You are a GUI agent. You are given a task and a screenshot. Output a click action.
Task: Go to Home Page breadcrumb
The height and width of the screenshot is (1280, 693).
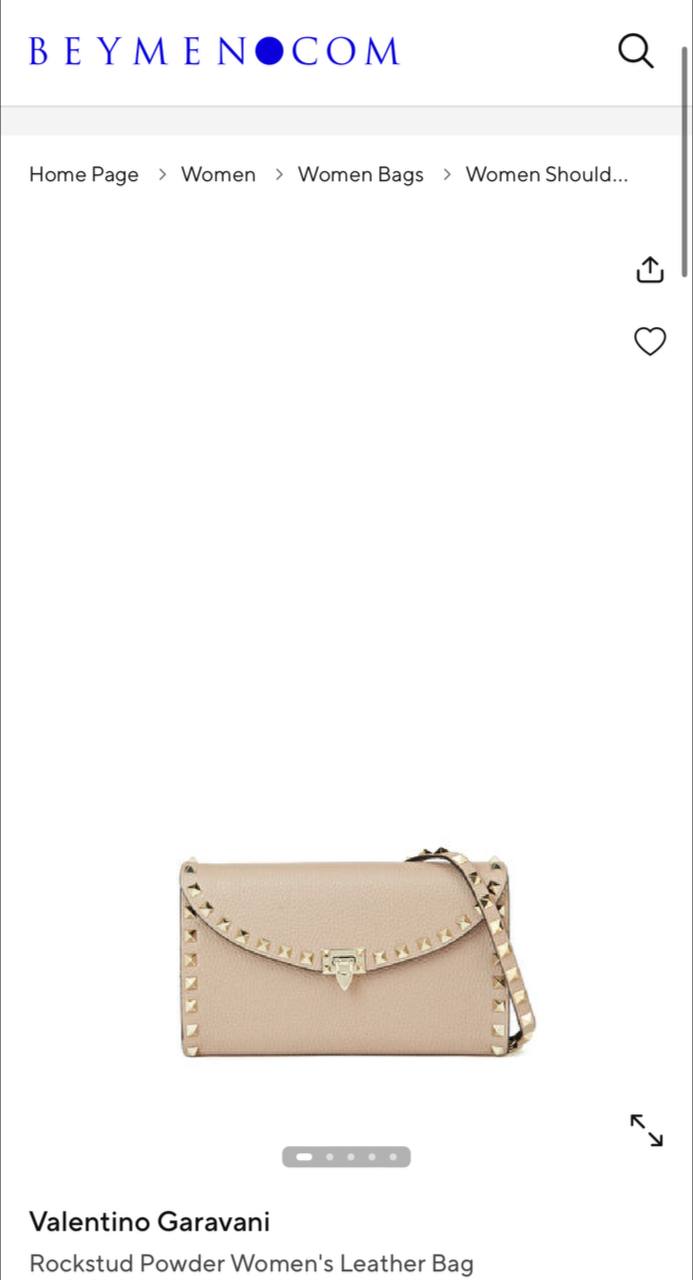(84, 175)
